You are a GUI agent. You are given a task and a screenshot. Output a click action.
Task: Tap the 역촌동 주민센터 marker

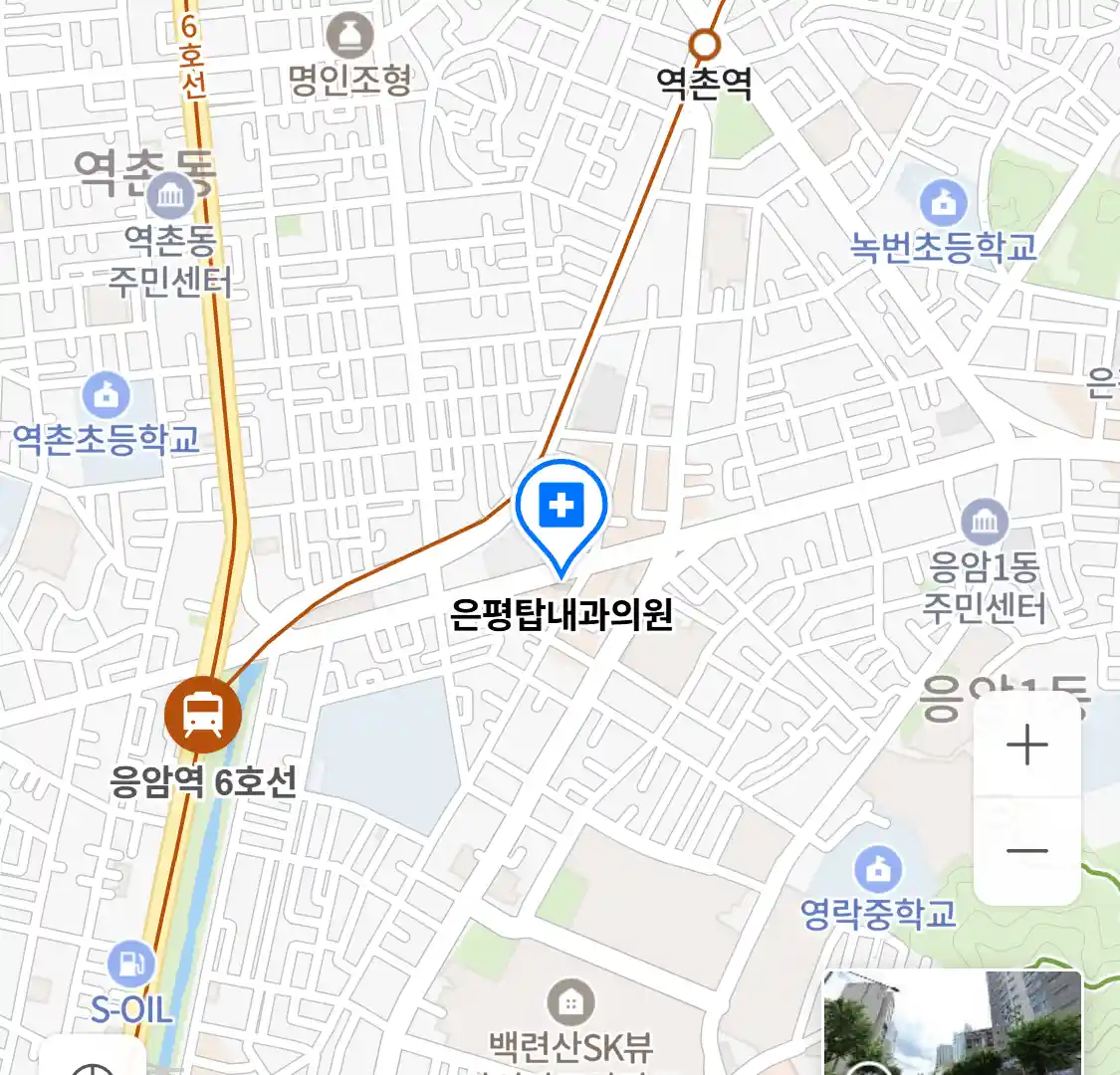coord(170,196)
